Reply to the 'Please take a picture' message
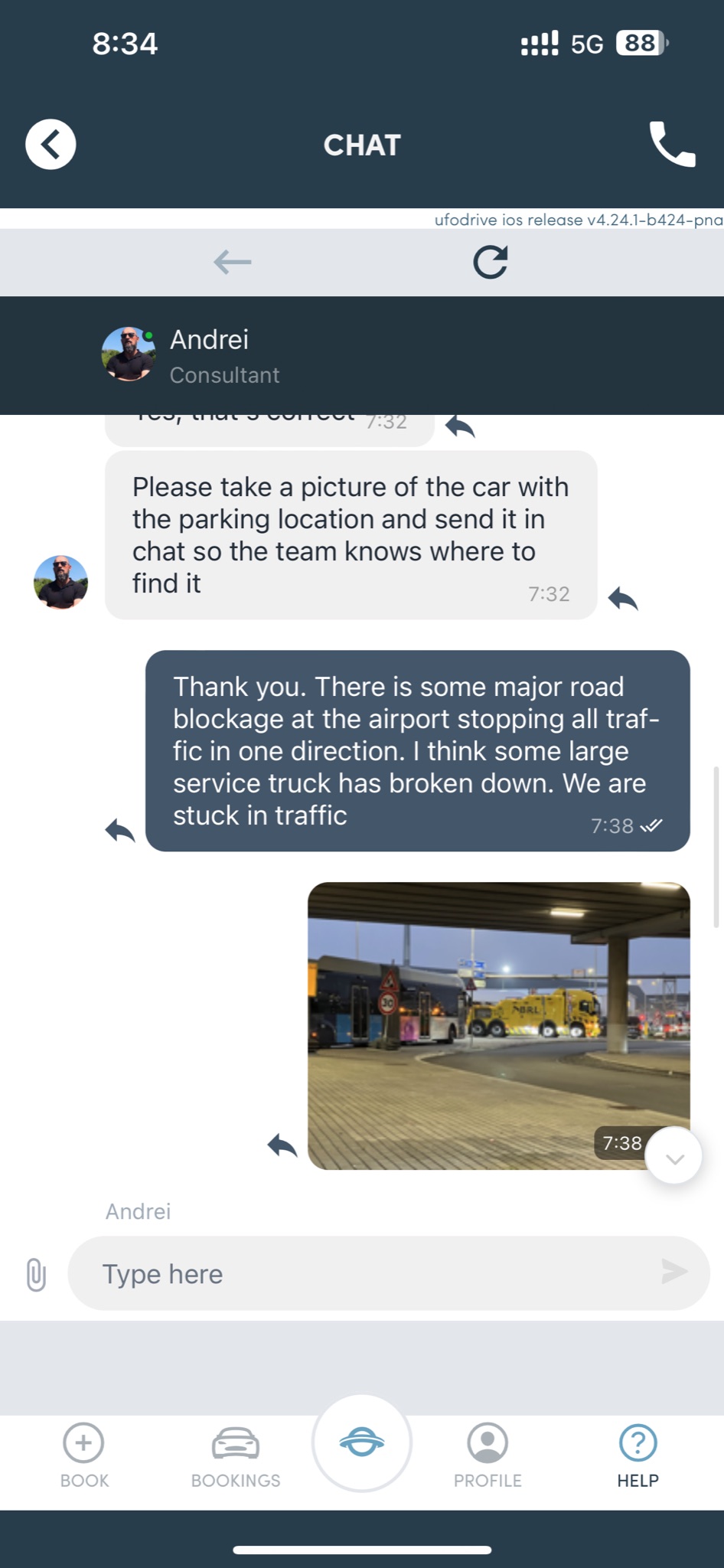 [x=623, y=598]
